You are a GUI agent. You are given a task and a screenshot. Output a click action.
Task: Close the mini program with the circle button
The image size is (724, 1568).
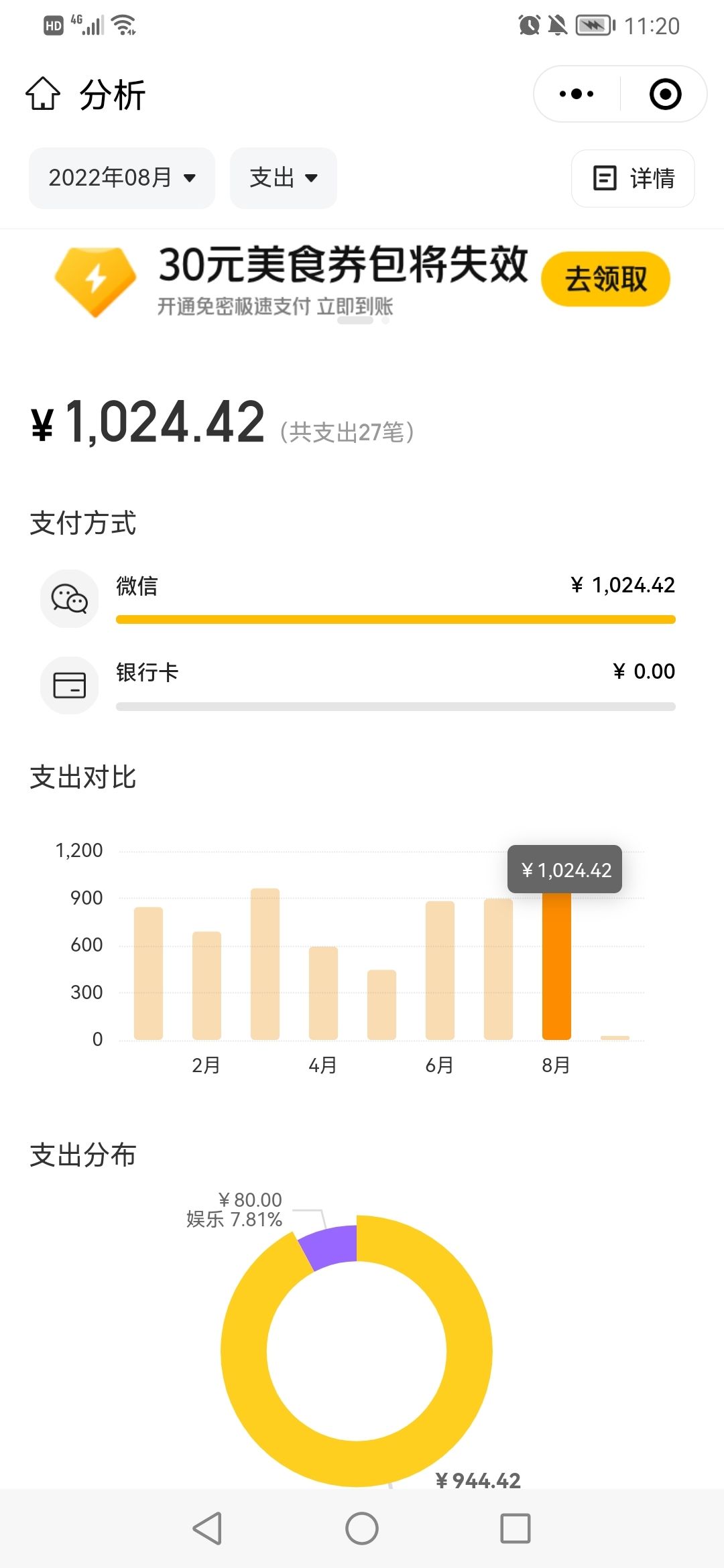click(x=665, y=94)
